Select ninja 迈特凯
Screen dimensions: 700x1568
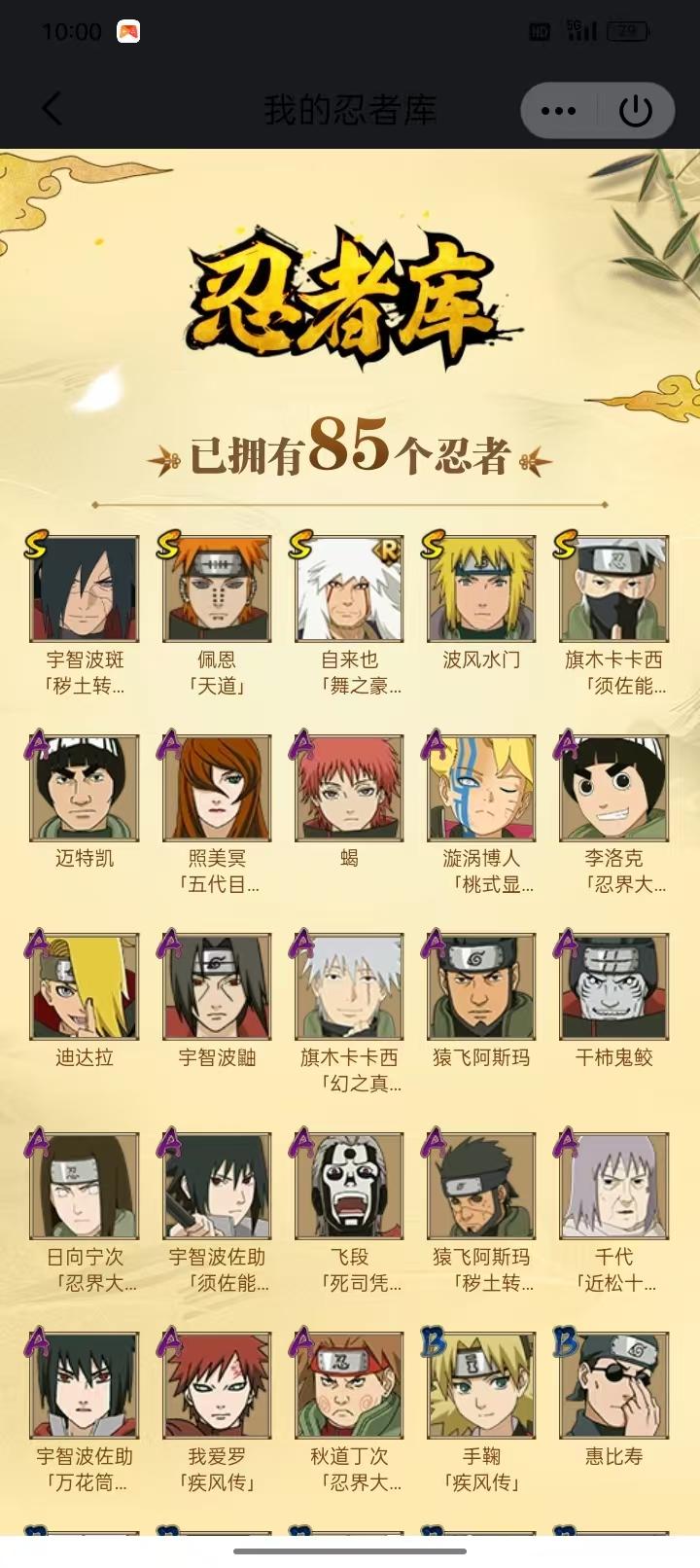coord(85,788)
